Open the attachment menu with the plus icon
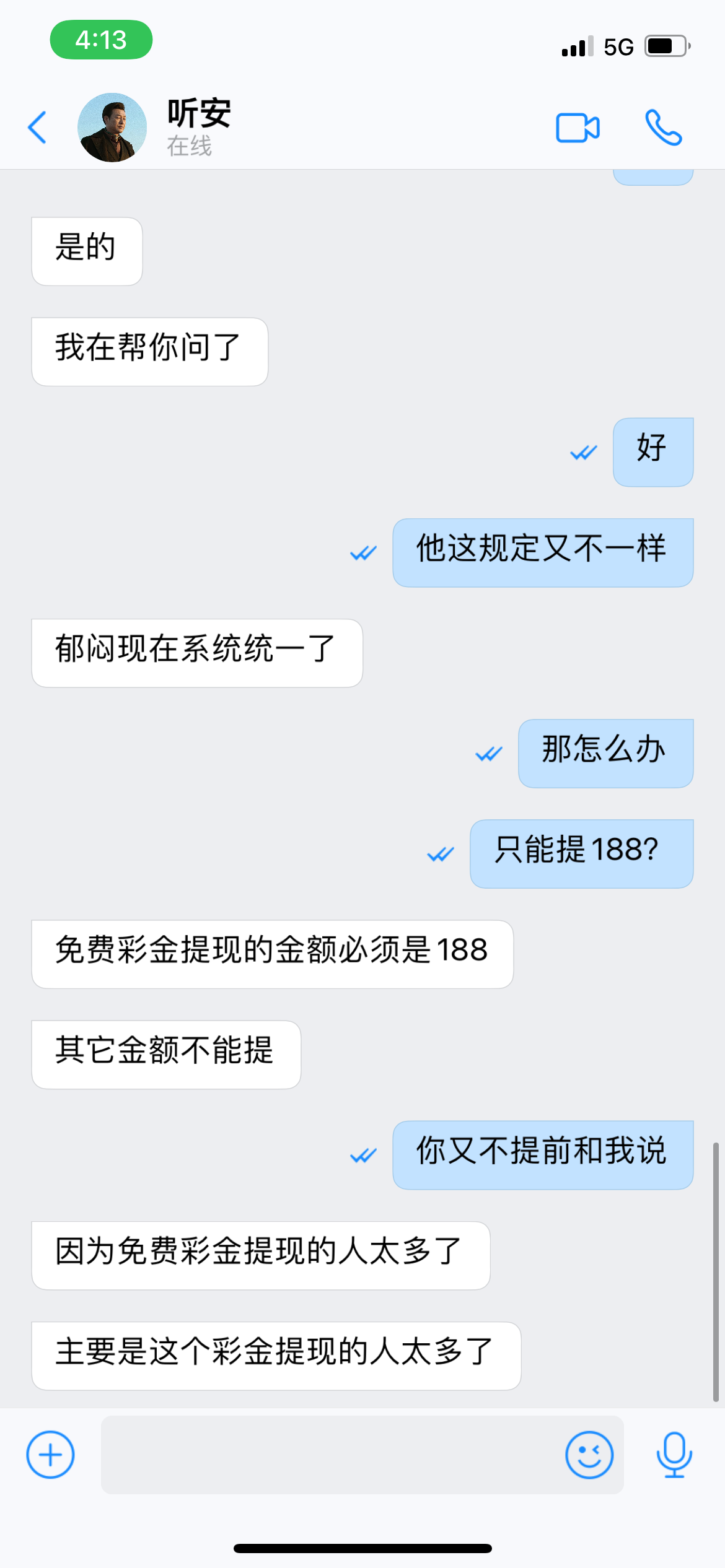This screenshot has height=1568, width=725. point(50,1455)
